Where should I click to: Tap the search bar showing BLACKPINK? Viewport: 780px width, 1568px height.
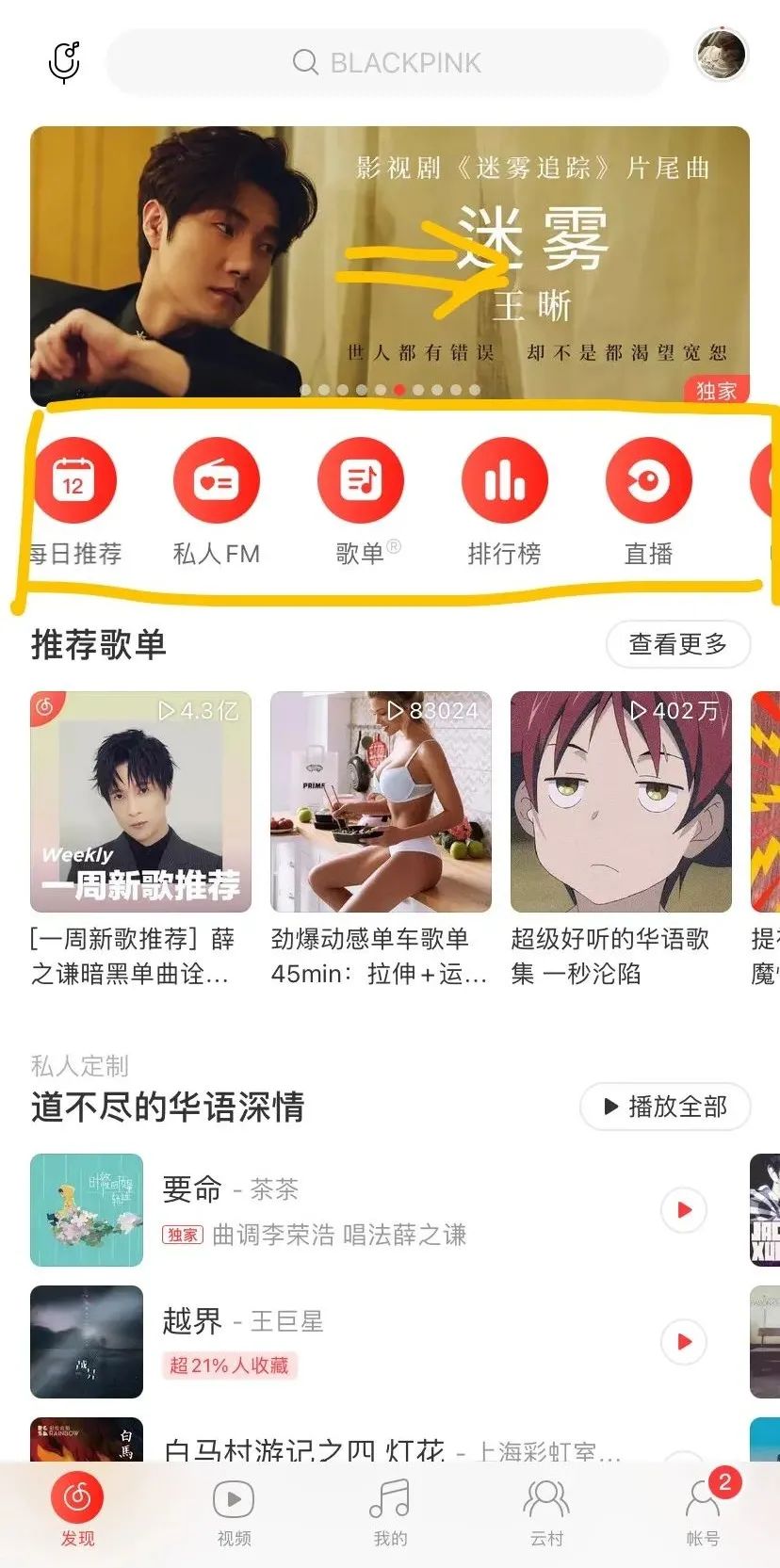(x=390, y=61)
